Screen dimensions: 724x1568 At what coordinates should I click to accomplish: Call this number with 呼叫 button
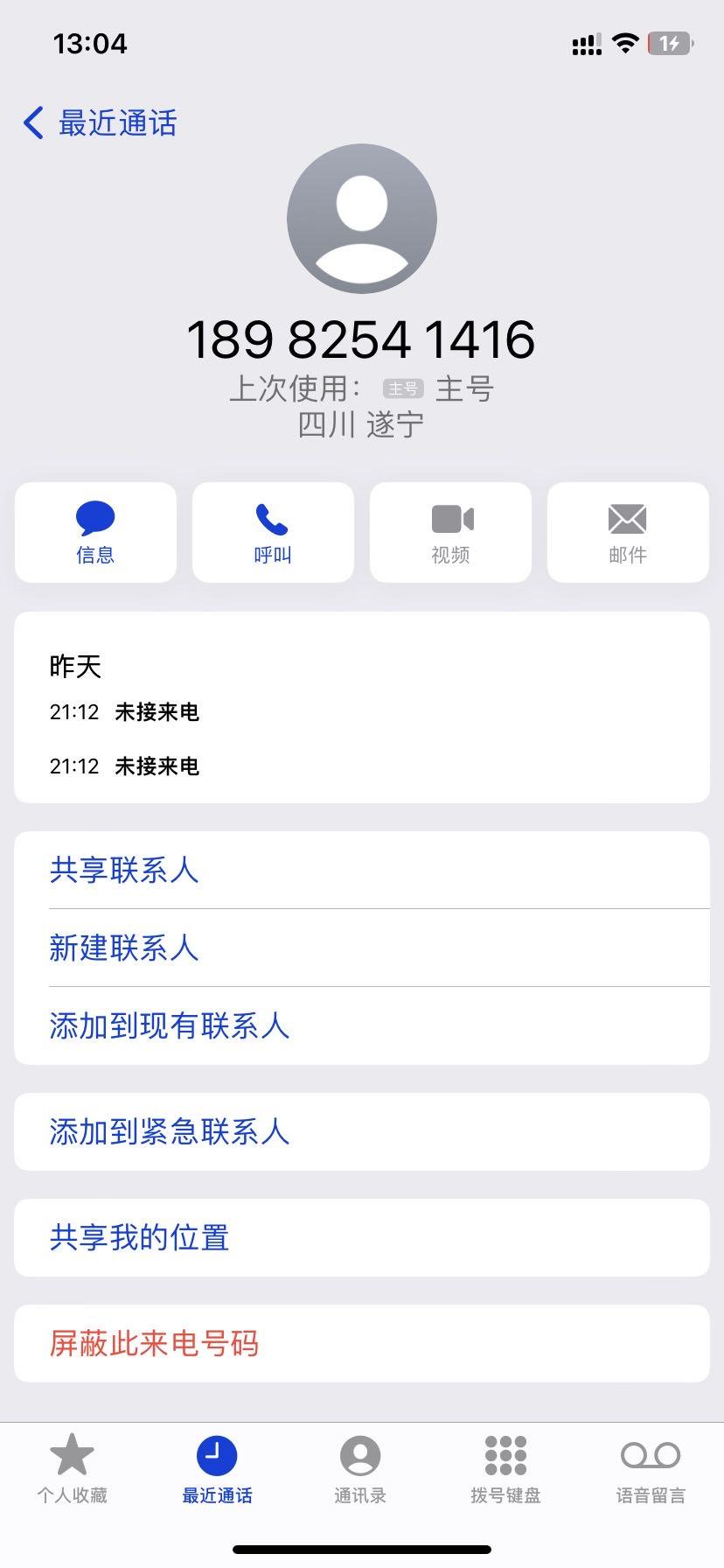click(x=273, y=532)
